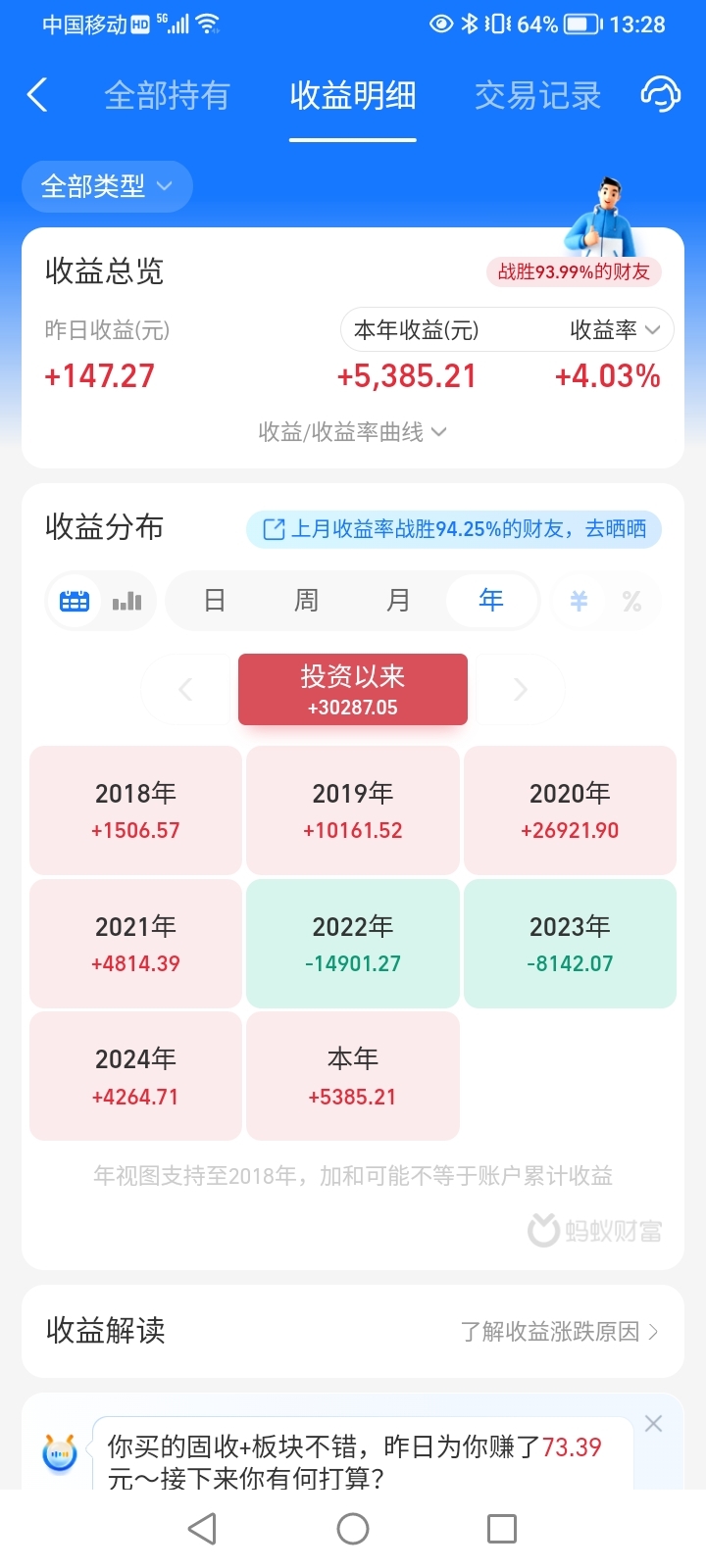The height and width of the screenshot is (1568, 706).
Task: Switch distribution to 周 view
Action: click(307, 601)
